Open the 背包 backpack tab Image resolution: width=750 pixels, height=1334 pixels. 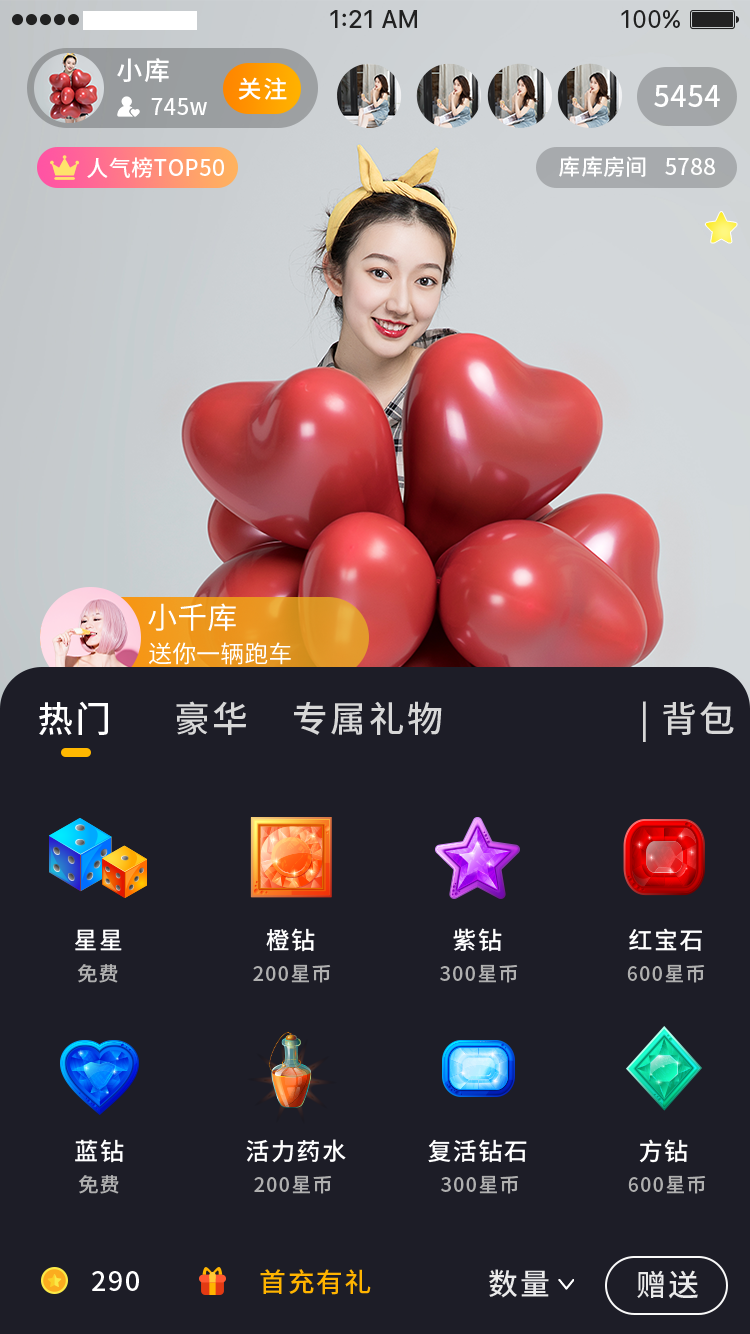(x=697, y=720)
